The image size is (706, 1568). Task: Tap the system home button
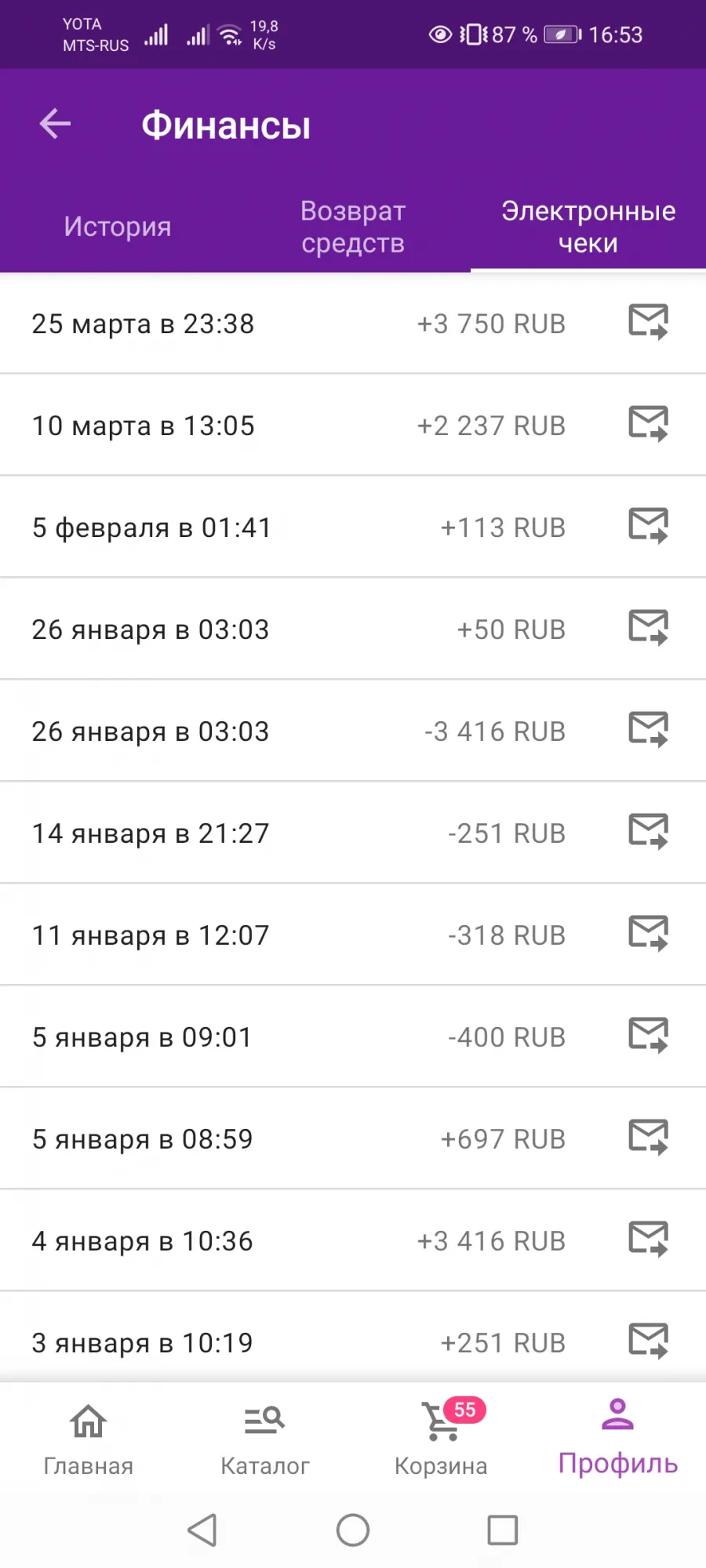pyautogui.click(x=353, y=1530)
